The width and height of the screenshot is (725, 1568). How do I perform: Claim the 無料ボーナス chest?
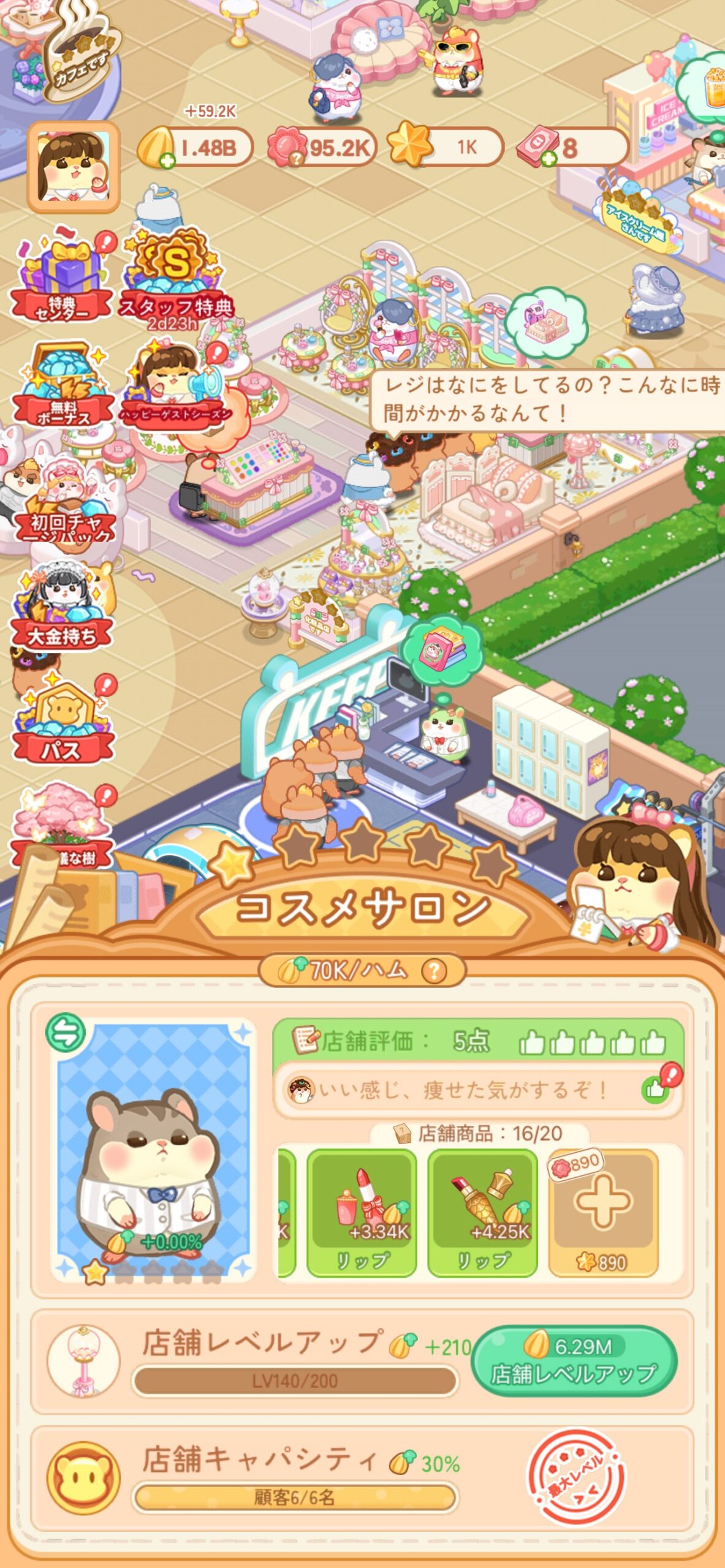coord(63,386)
